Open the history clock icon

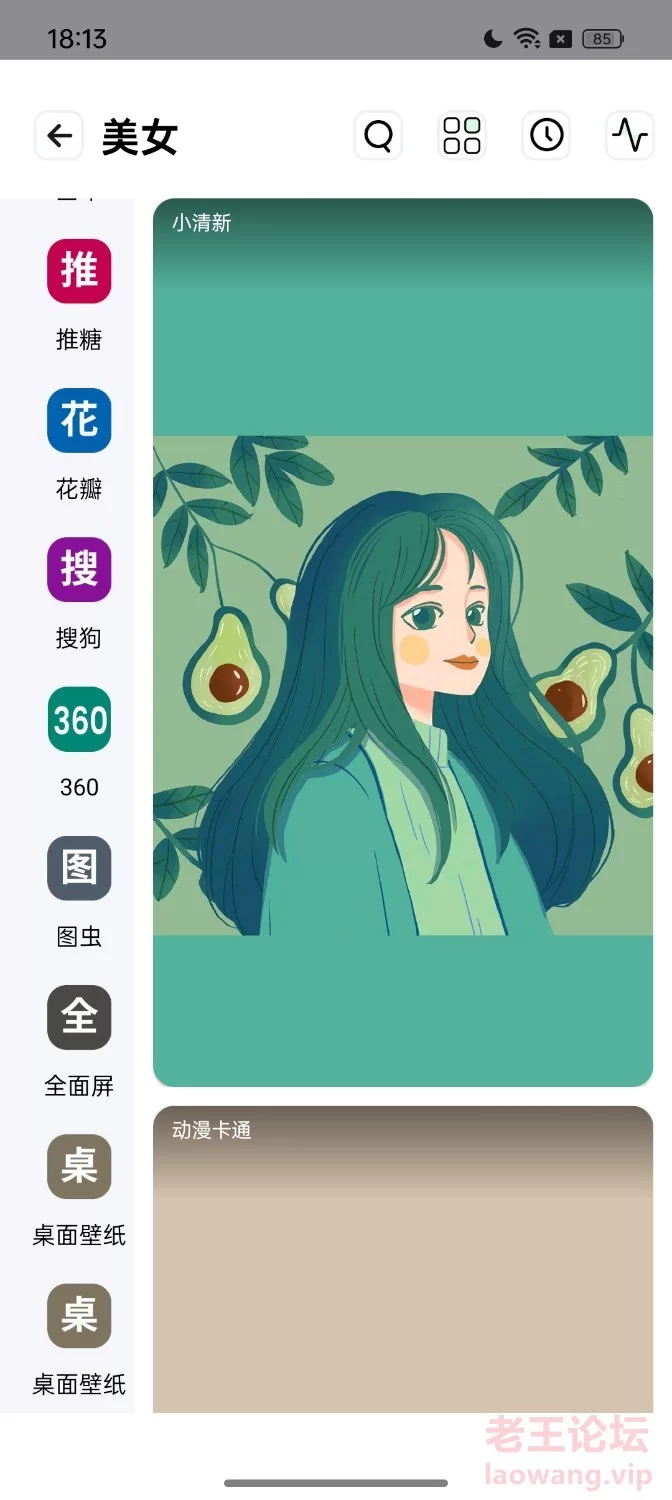tap(546, 135)
